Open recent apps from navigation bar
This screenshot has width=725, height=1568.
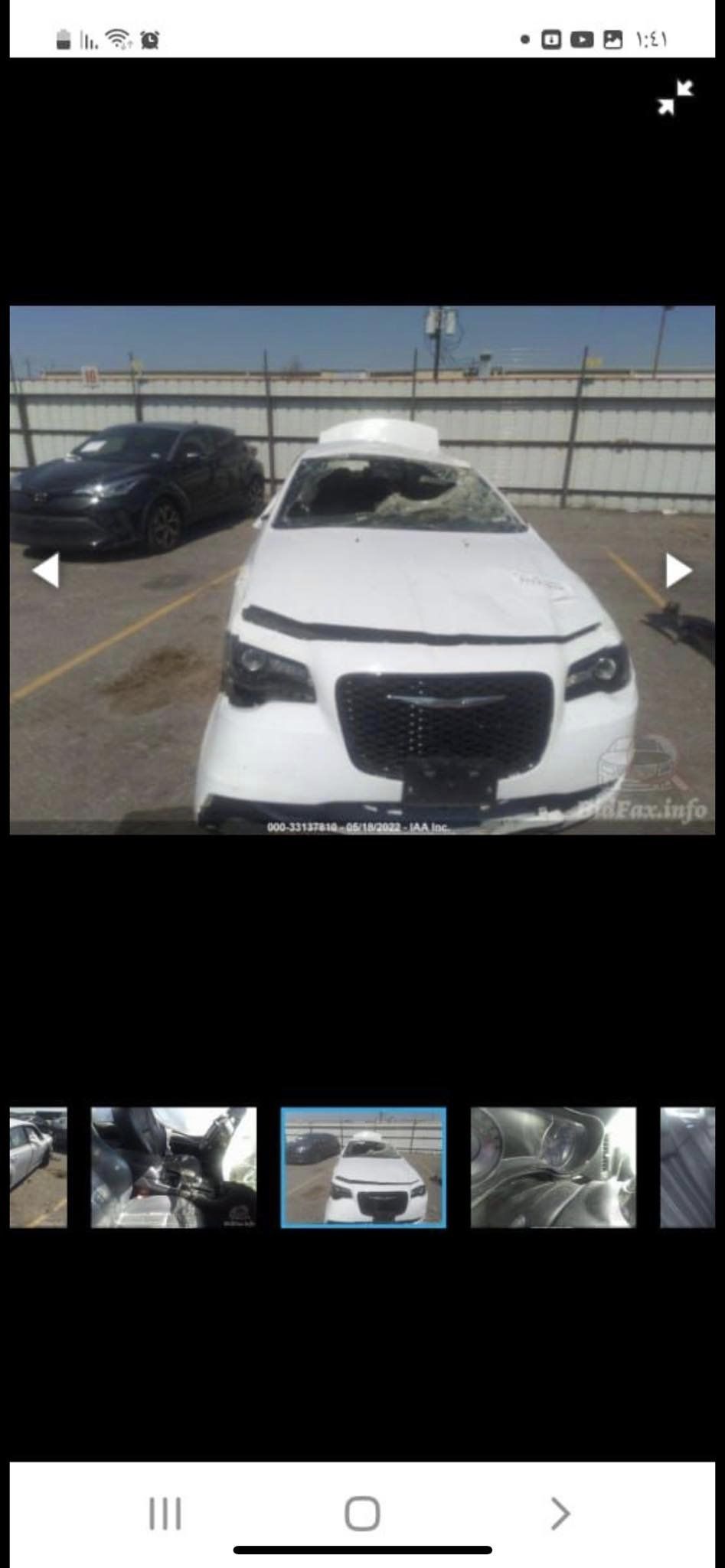165,1514
